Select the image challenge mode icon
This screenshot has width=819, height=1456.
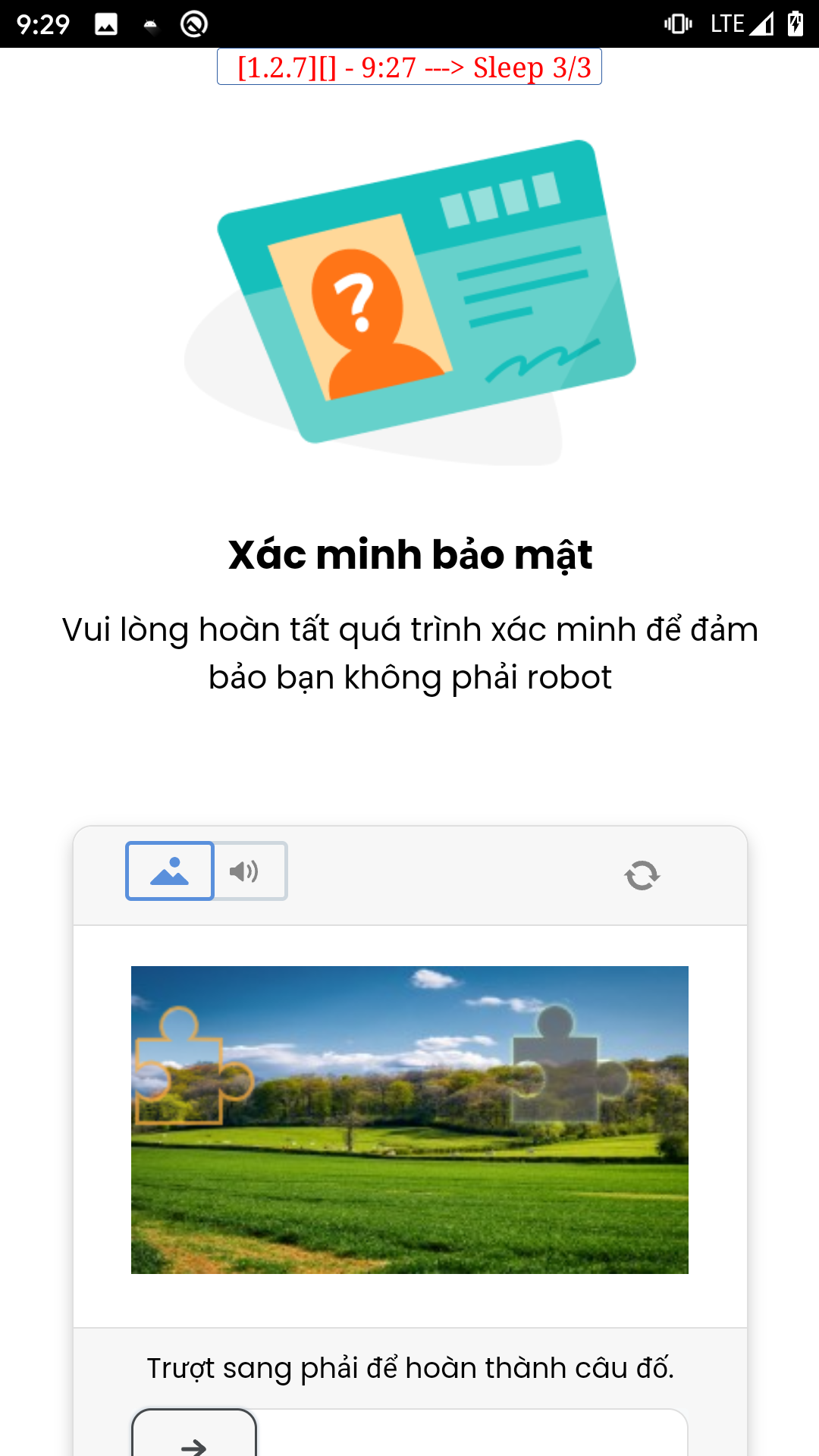tap(168, 870)
